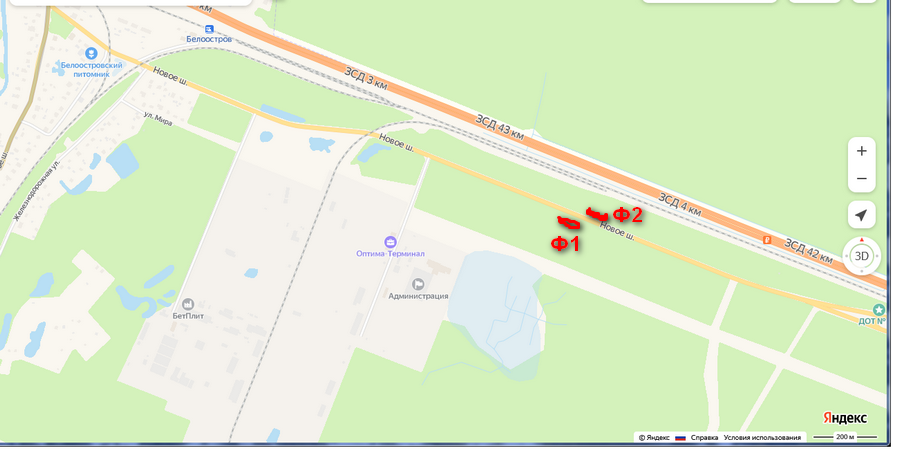Center map on my location

(861, 215)
